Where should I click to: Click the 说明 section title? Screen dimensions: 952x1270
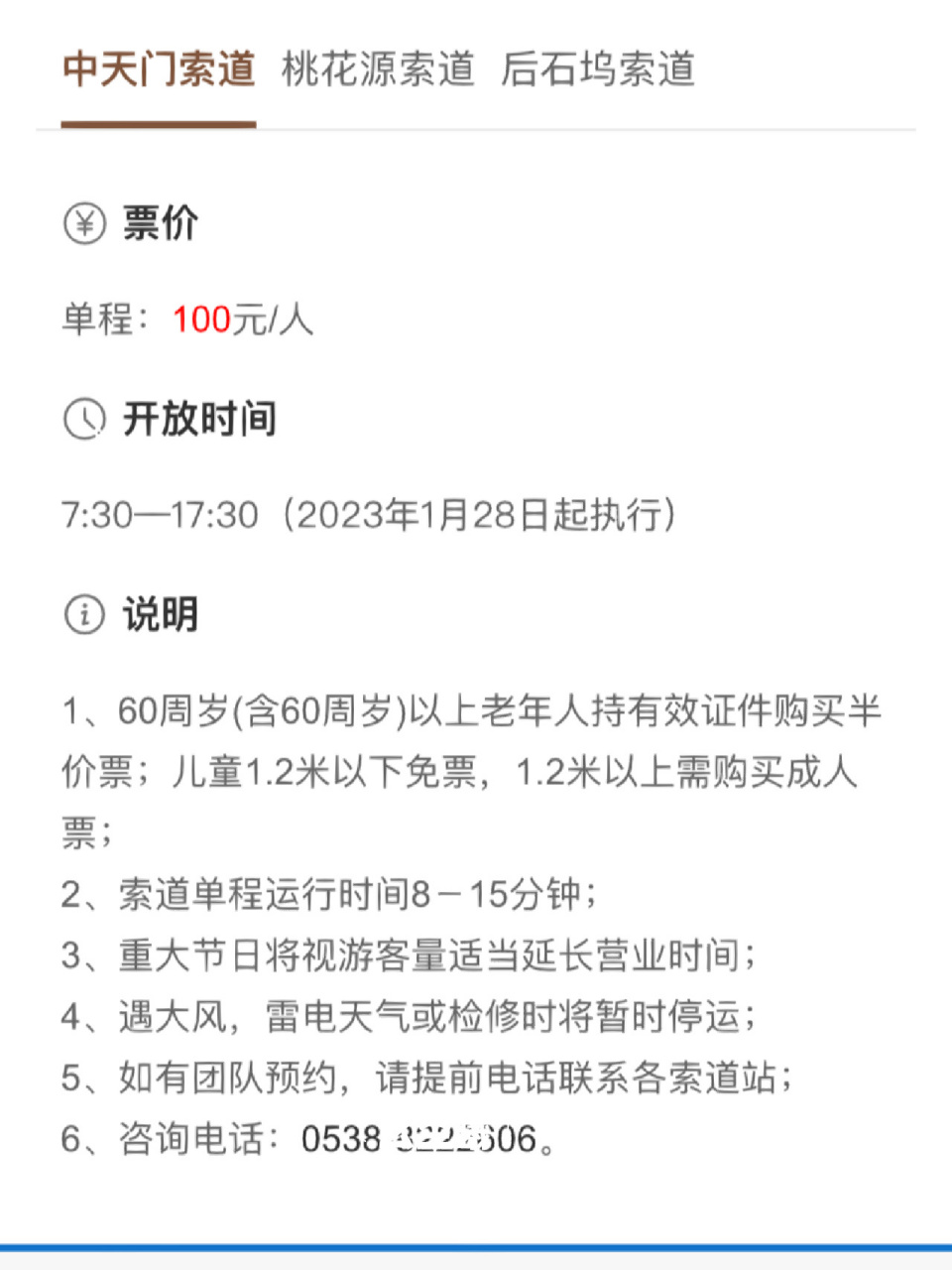tap(159, 614)
